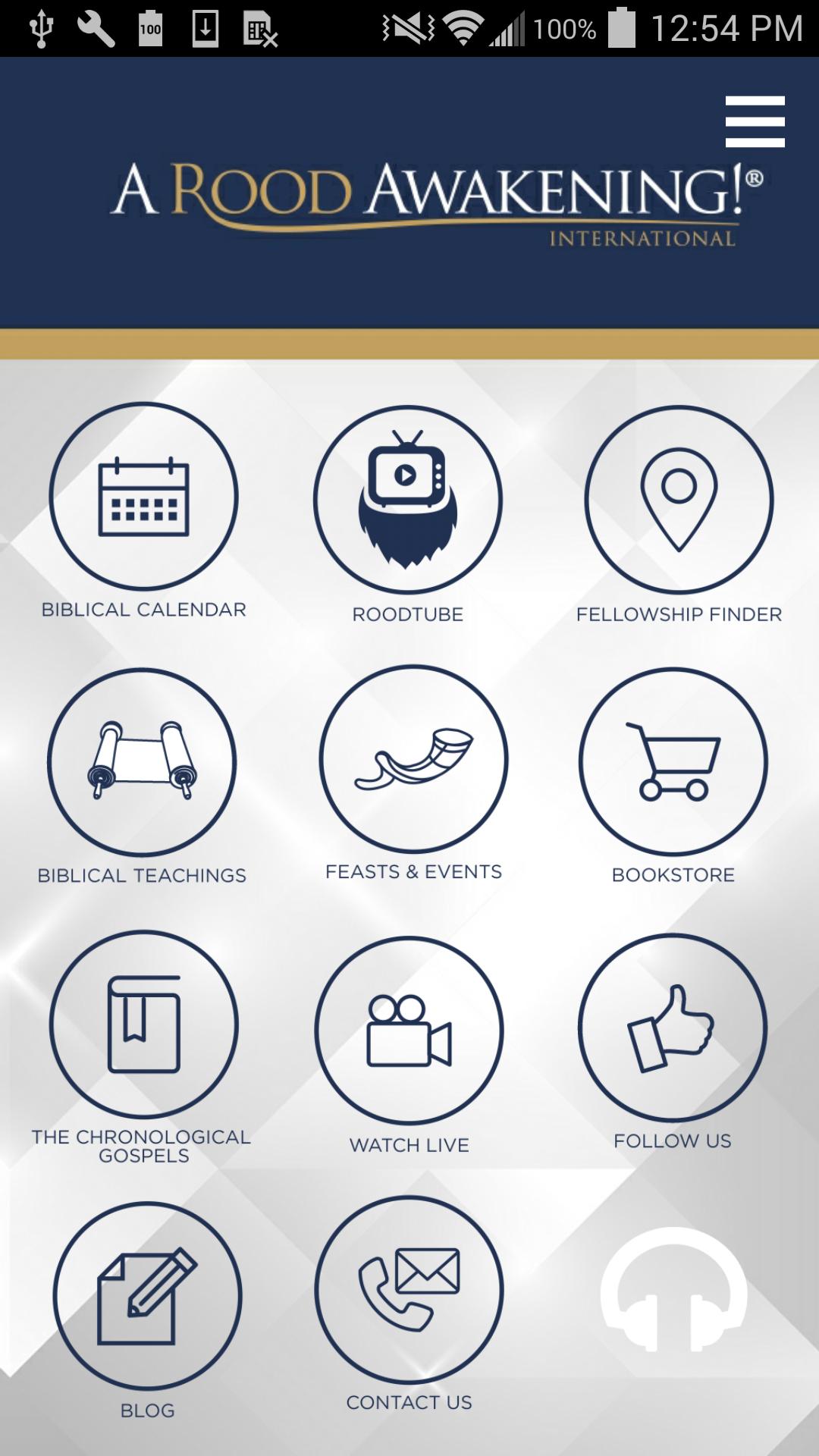
Task: Open The Chronological Gospels
Action: 143,1025
